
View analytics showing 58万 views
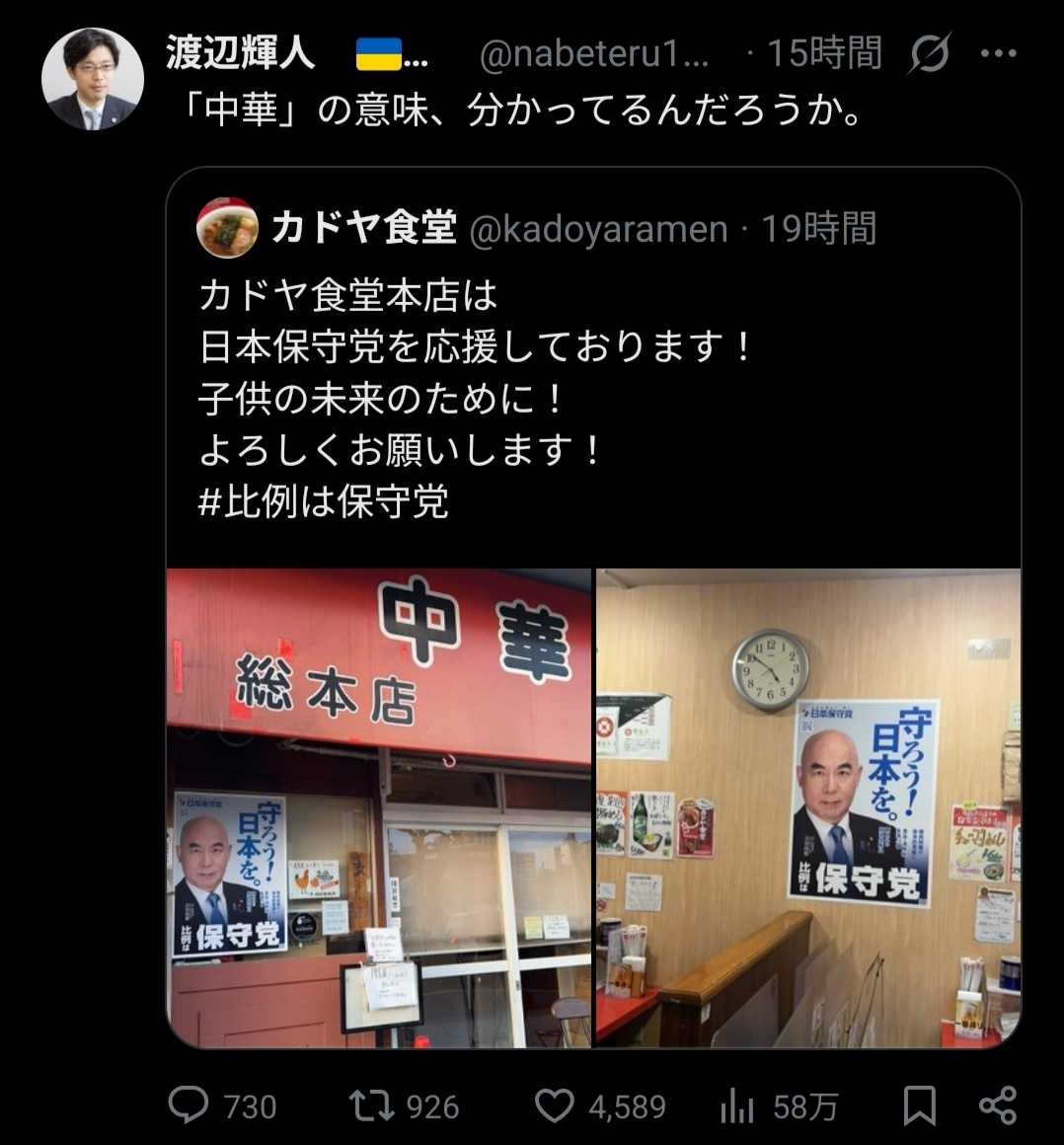[737, 1107]
